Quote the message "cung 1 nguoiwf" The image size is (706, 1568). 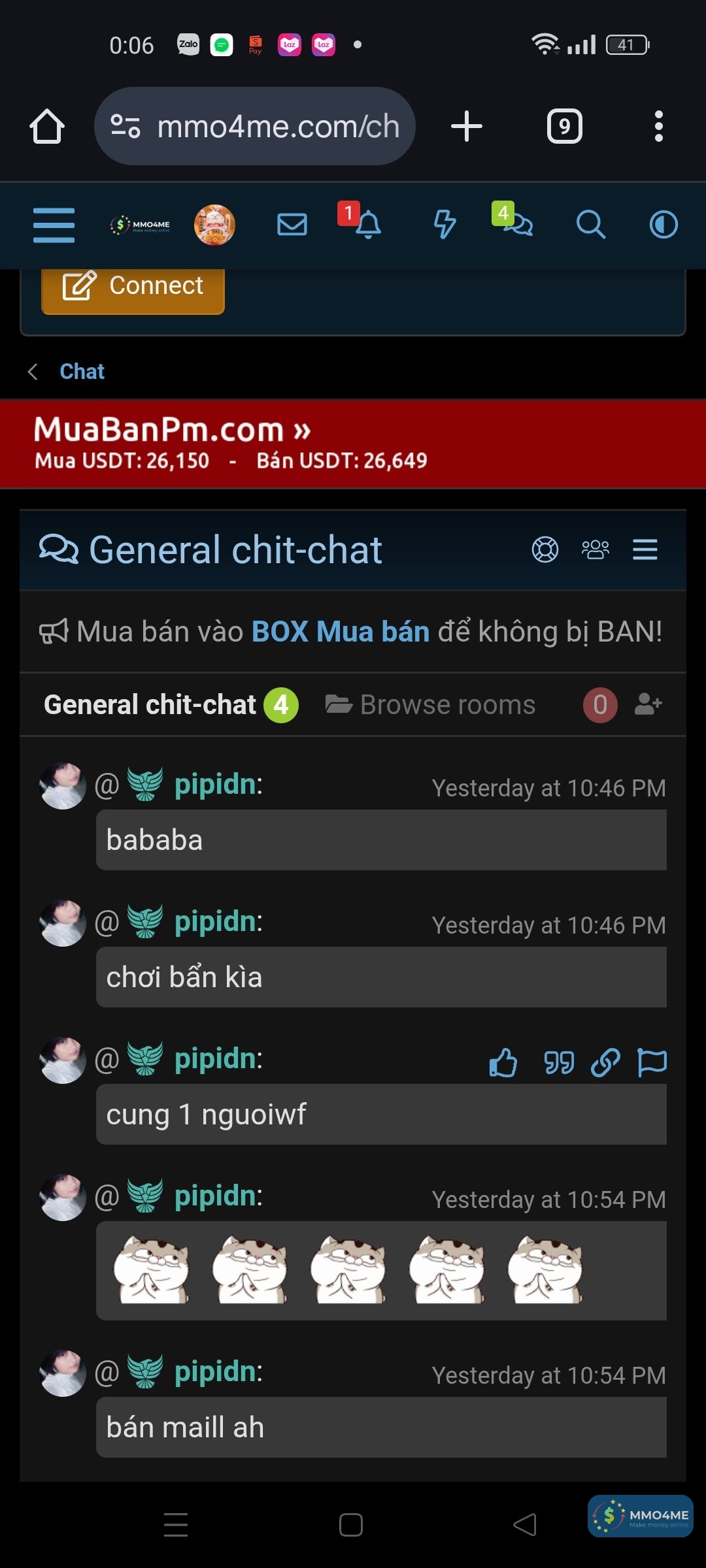[x=559, y=1062]
